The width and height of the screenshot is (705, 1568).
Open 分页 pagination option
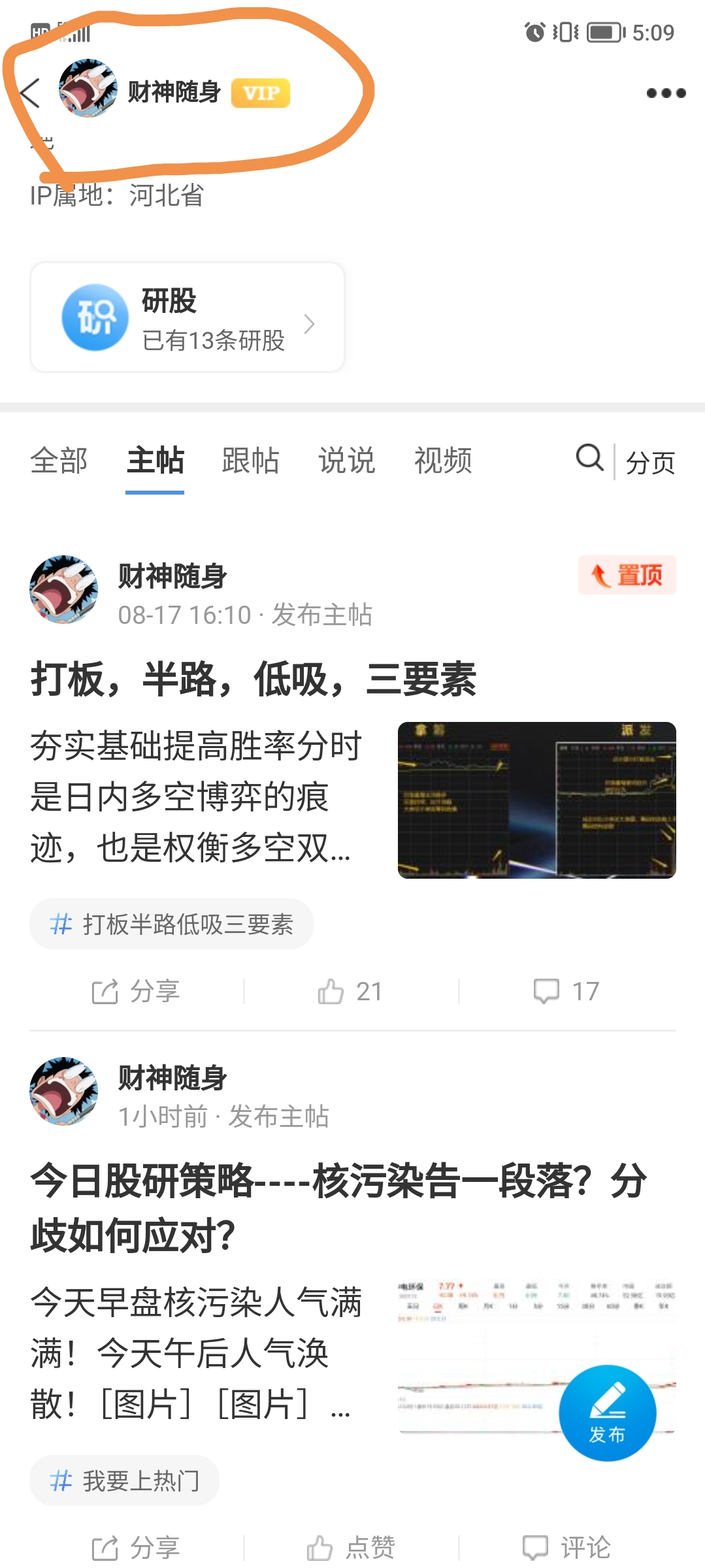pyautogui.click(x=651, y=461)
